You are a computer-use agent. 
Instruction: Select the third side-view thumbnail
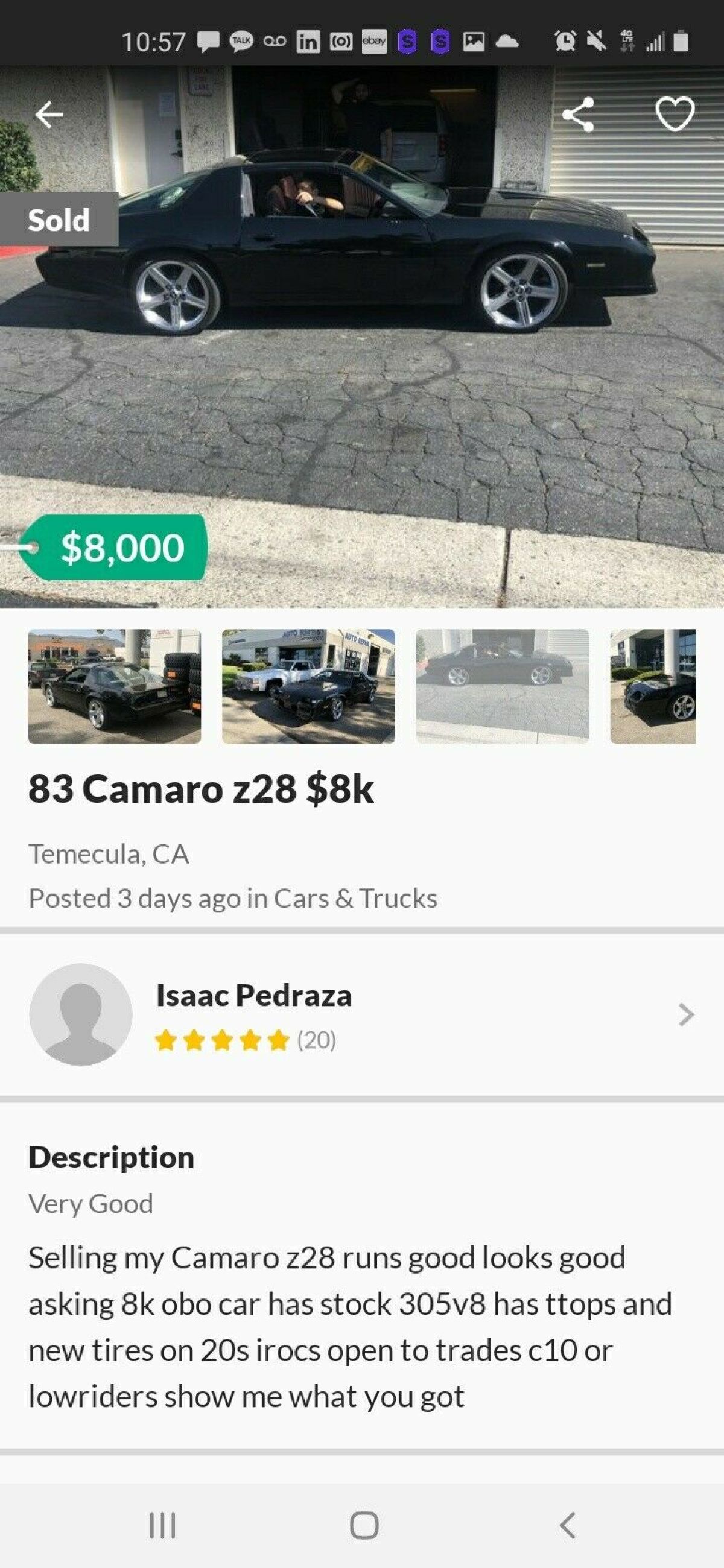click(x=503, y=686)
